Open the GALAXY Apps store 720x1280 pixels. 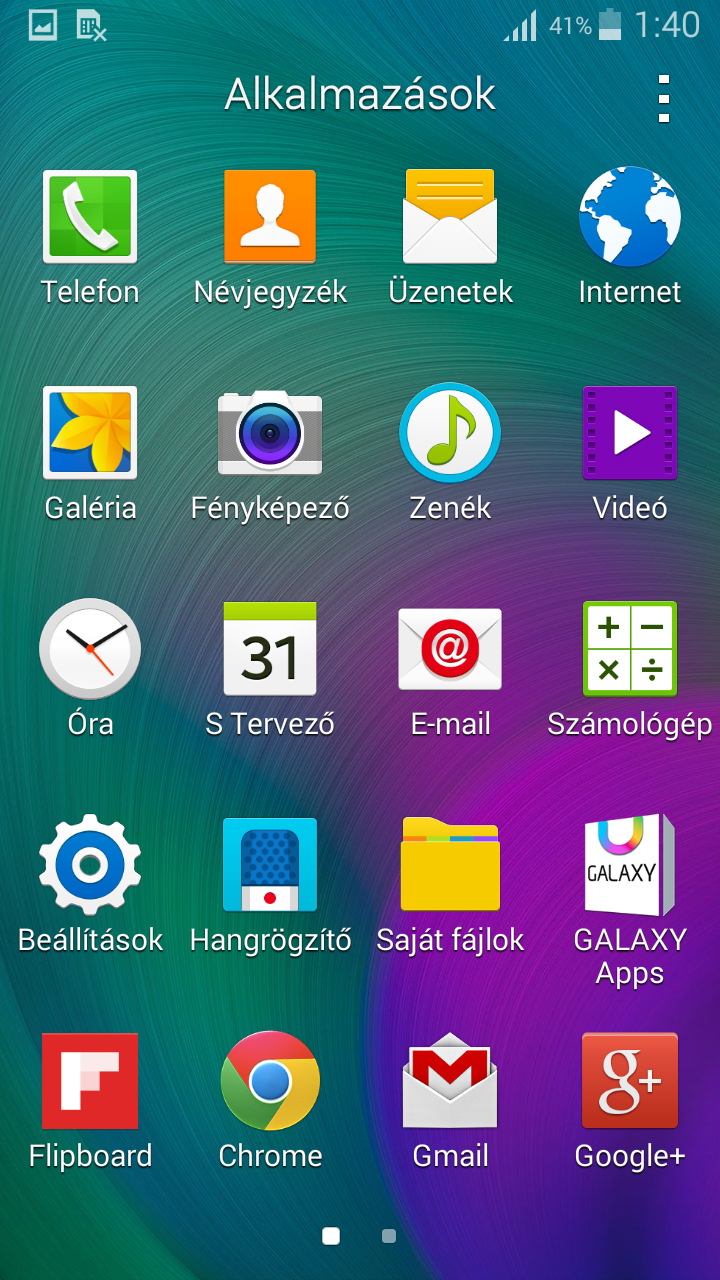630,865
